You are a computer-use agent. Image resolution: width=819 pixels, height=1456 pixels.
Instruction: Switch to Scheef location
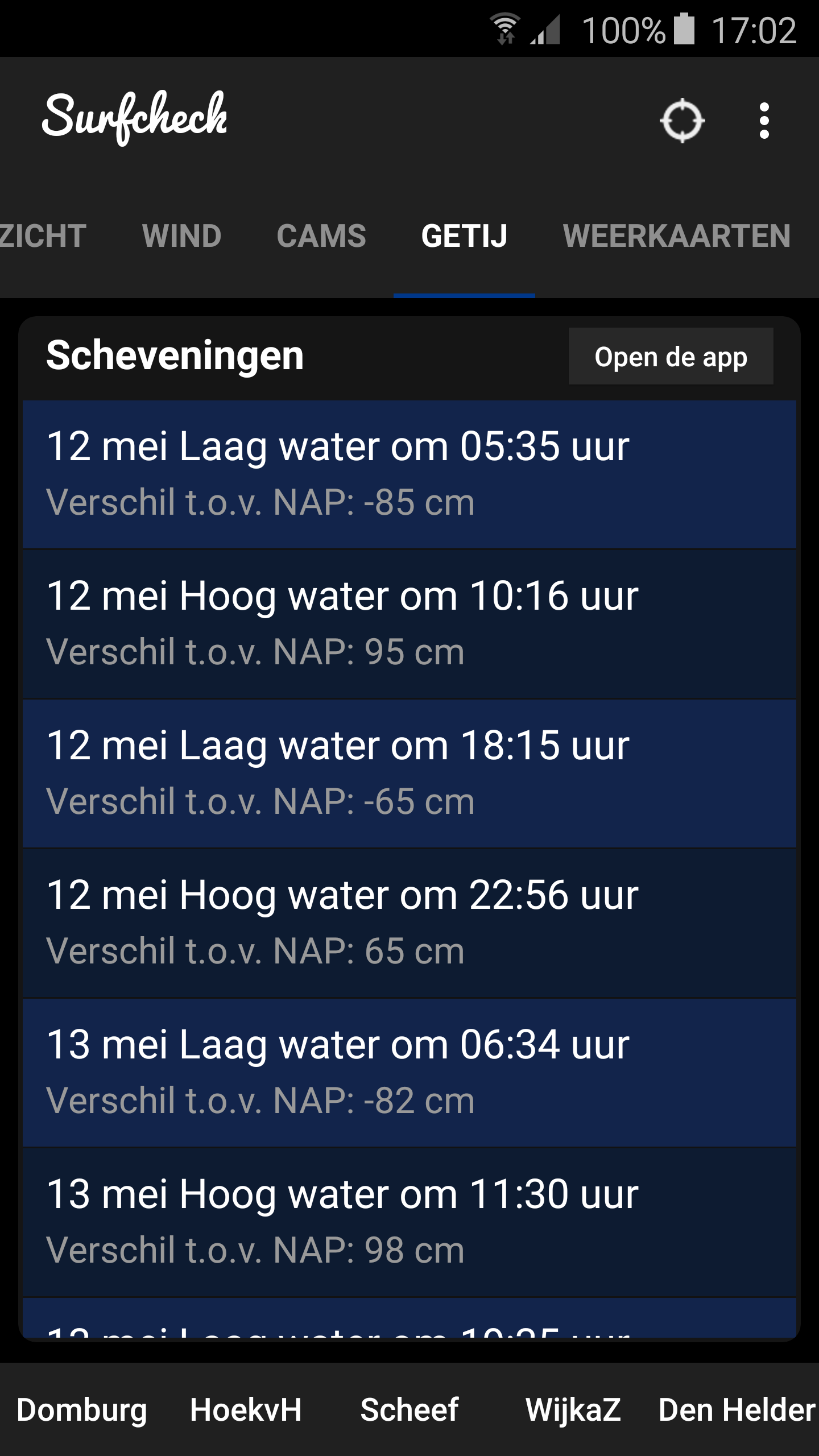click(409, 1409)
